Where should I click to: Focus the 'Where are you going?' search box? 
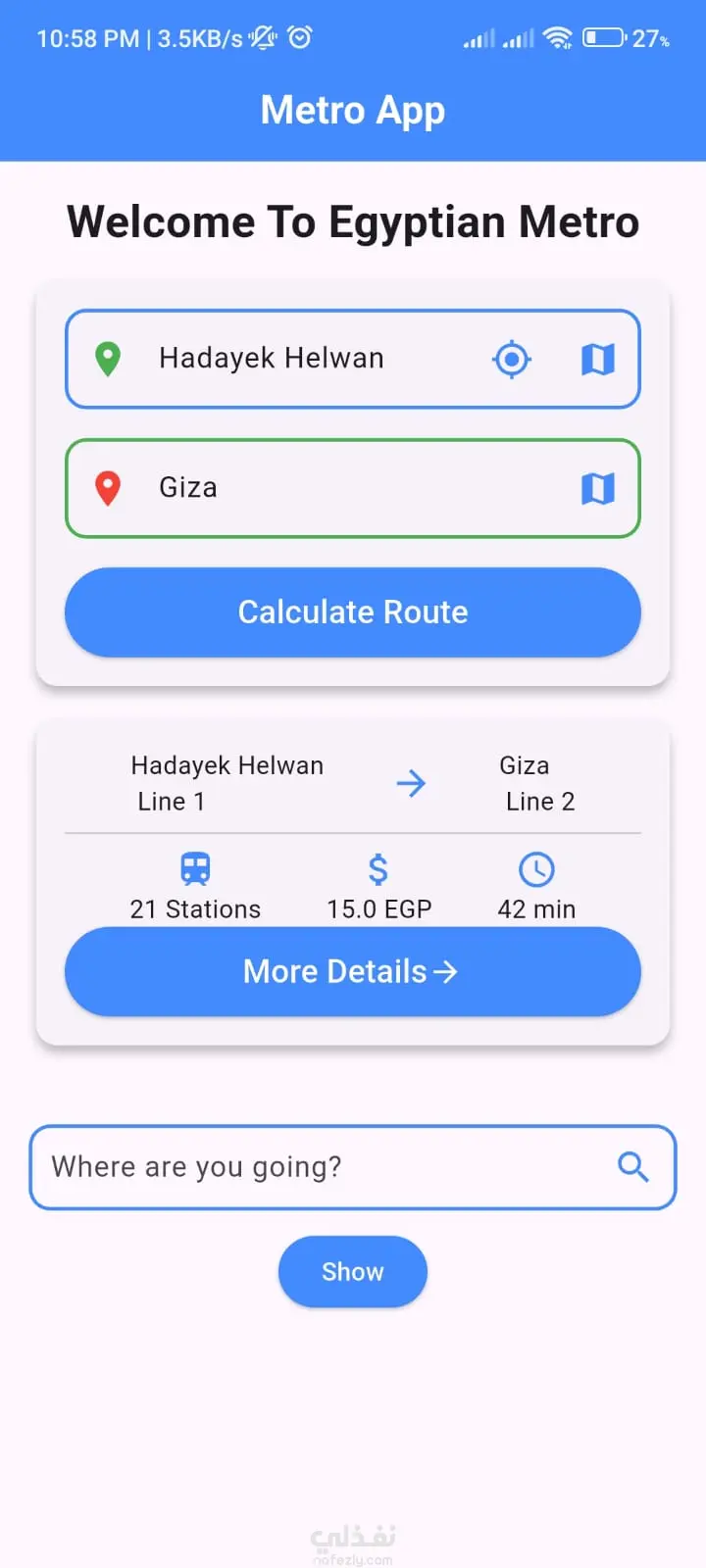click(314, 1167)
